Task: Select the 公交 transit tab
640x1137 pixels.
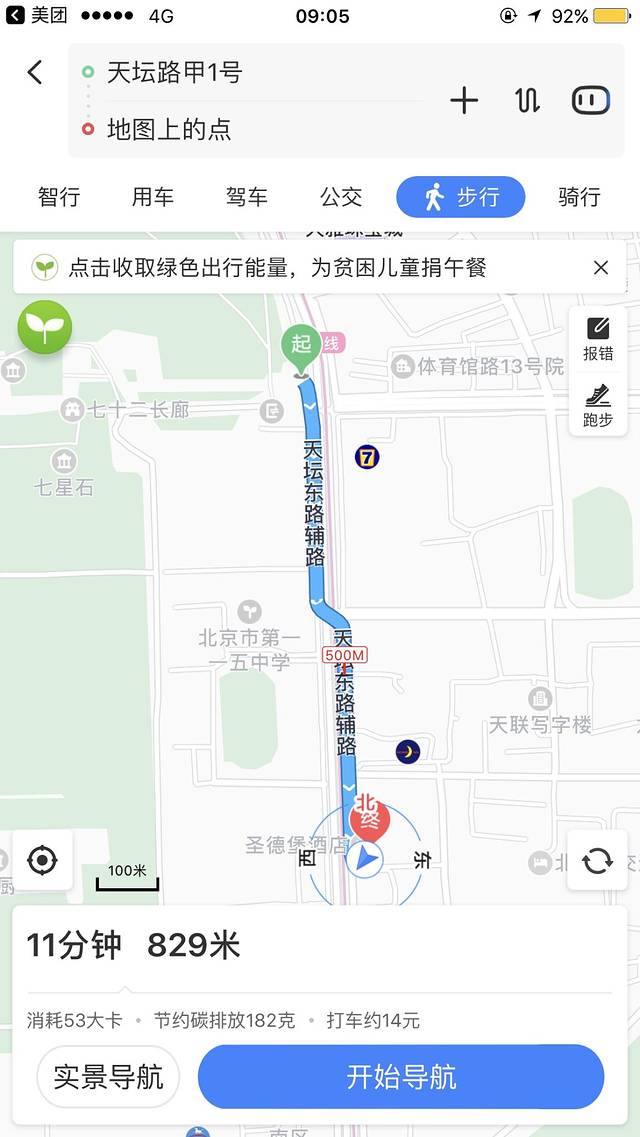Action: [x=341, y=197]
